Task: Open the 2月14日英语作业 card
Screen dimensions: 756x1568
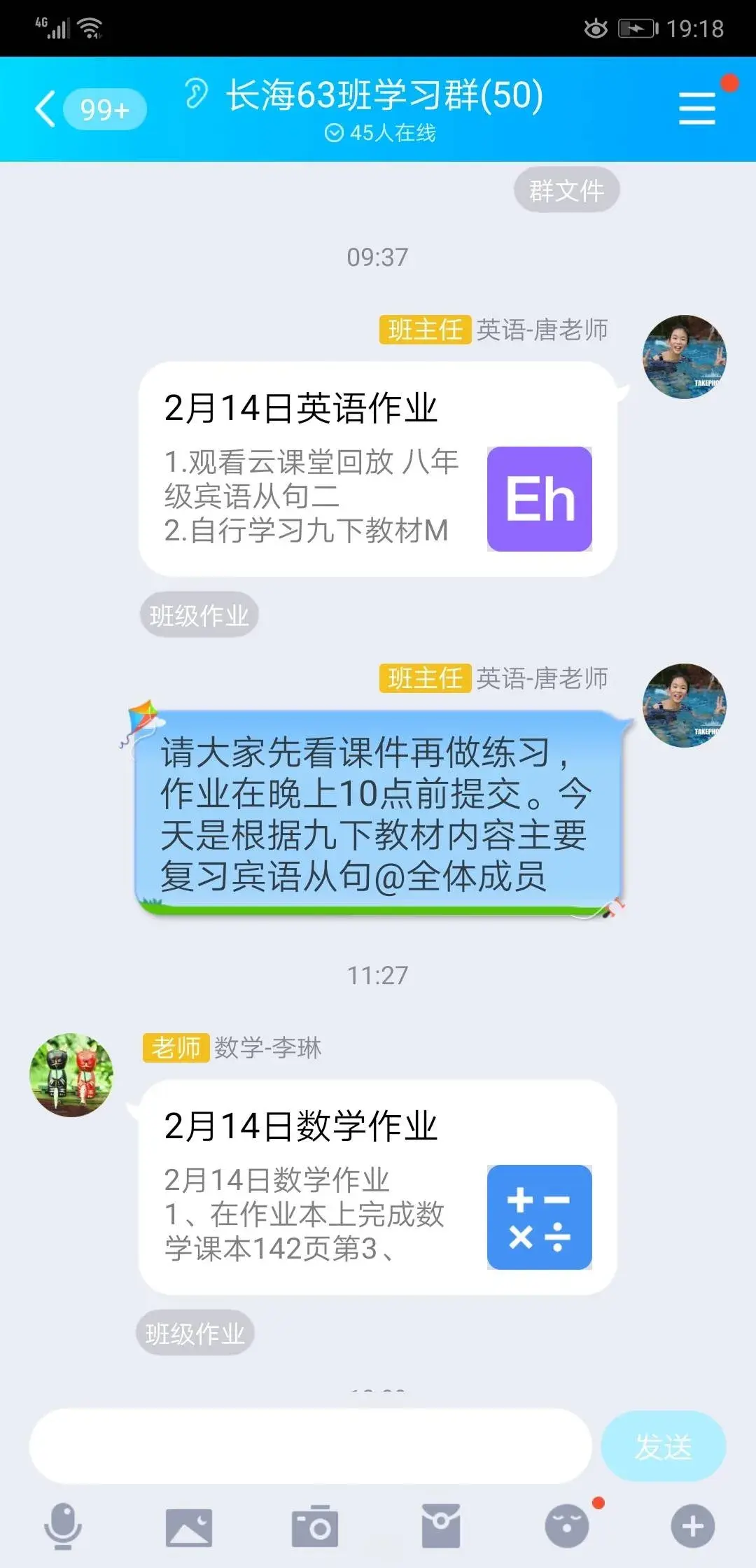Action: 378,469
